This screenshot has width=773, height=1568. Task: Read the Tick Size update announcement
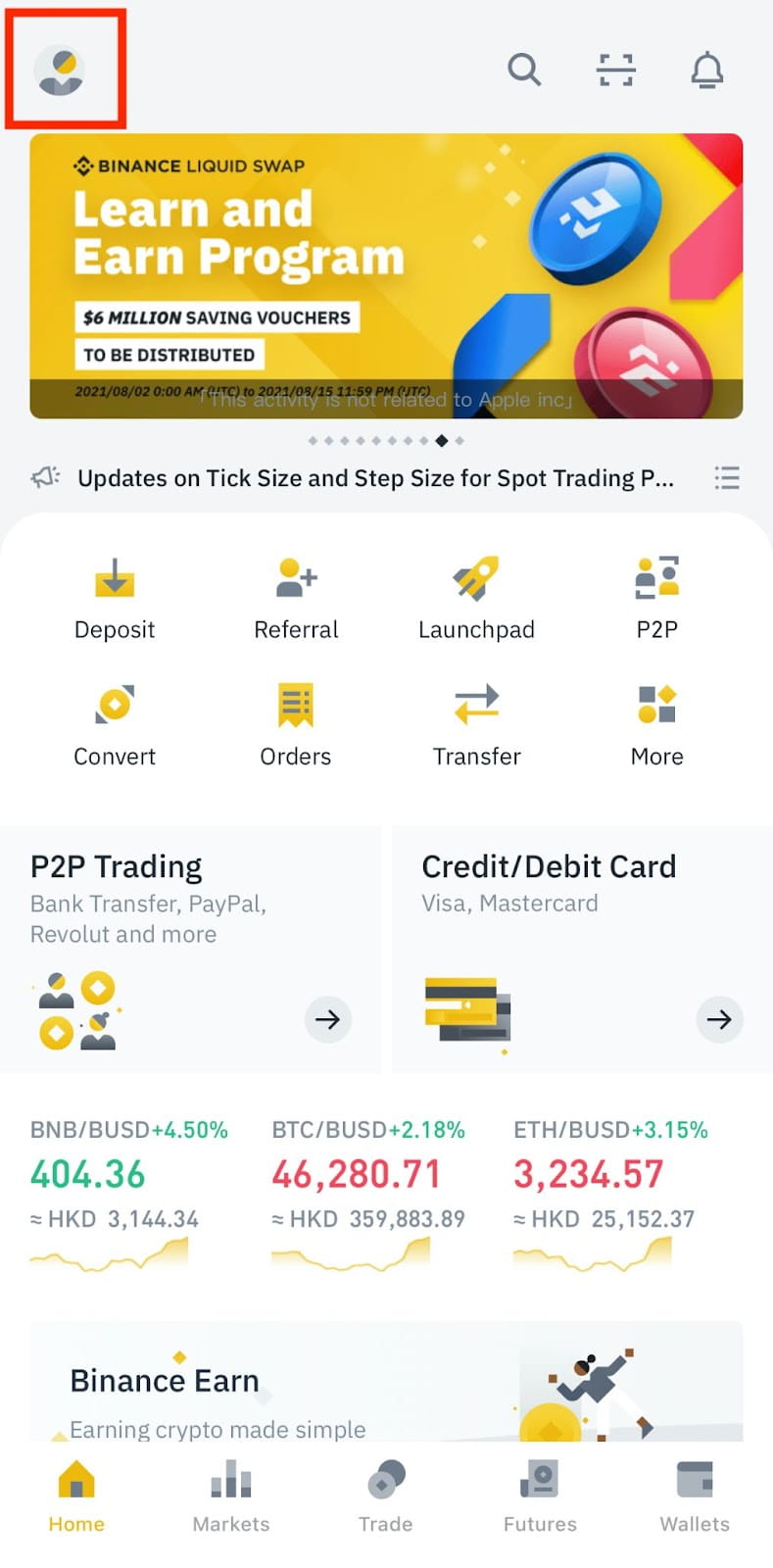(375, 478)
